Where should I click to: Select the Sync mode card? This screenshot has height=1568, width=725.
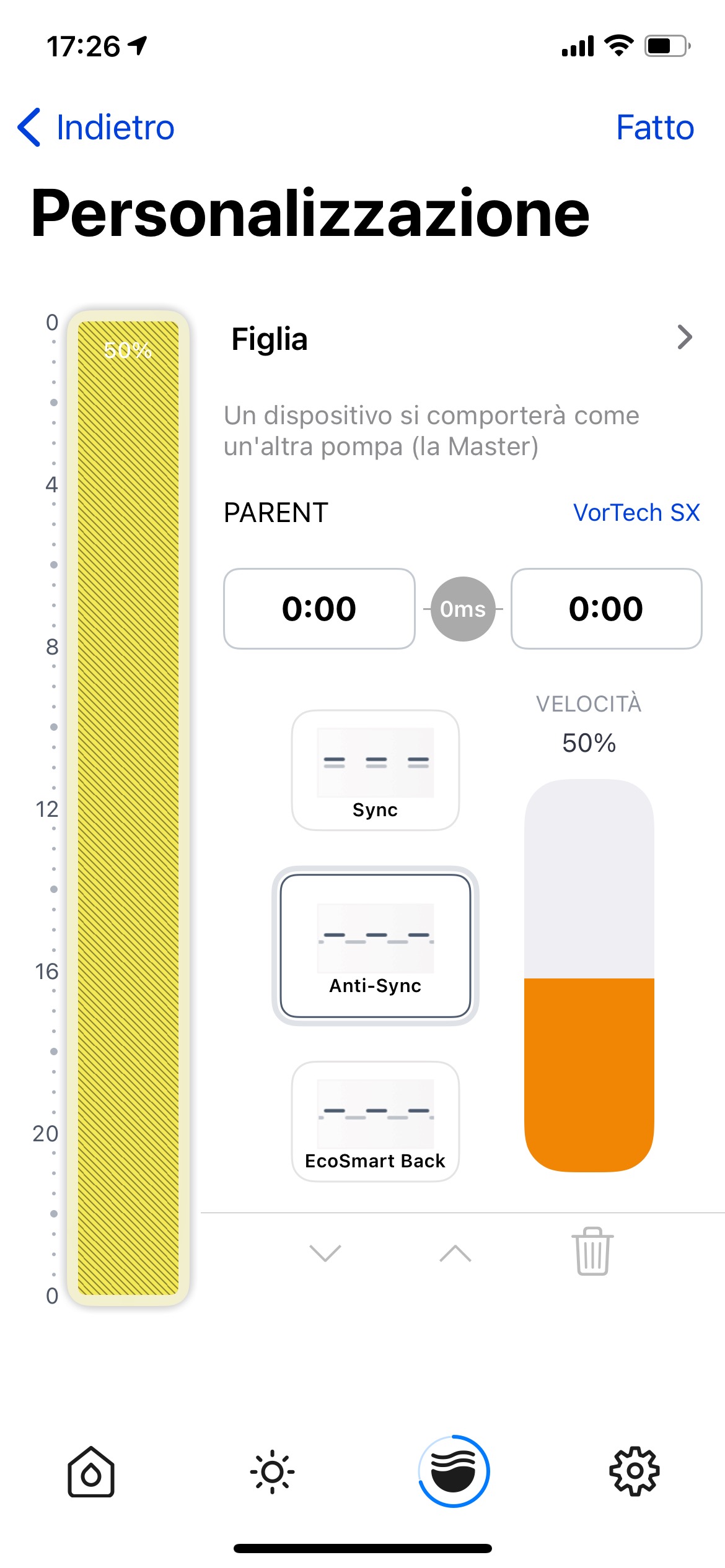click(x=376, y=770)
